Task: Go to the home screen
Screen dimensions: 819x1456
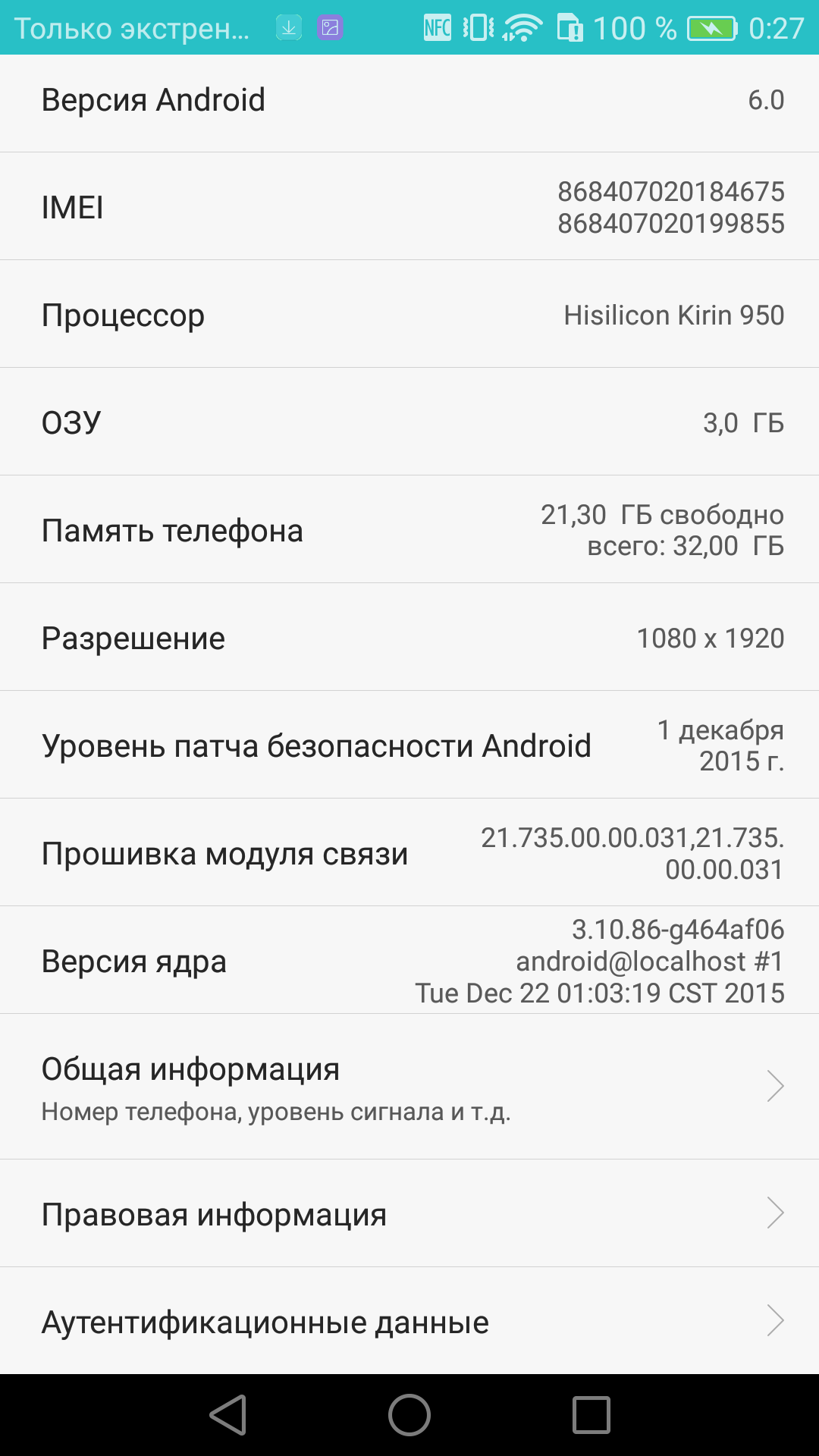Action: tap(409, 1415)
